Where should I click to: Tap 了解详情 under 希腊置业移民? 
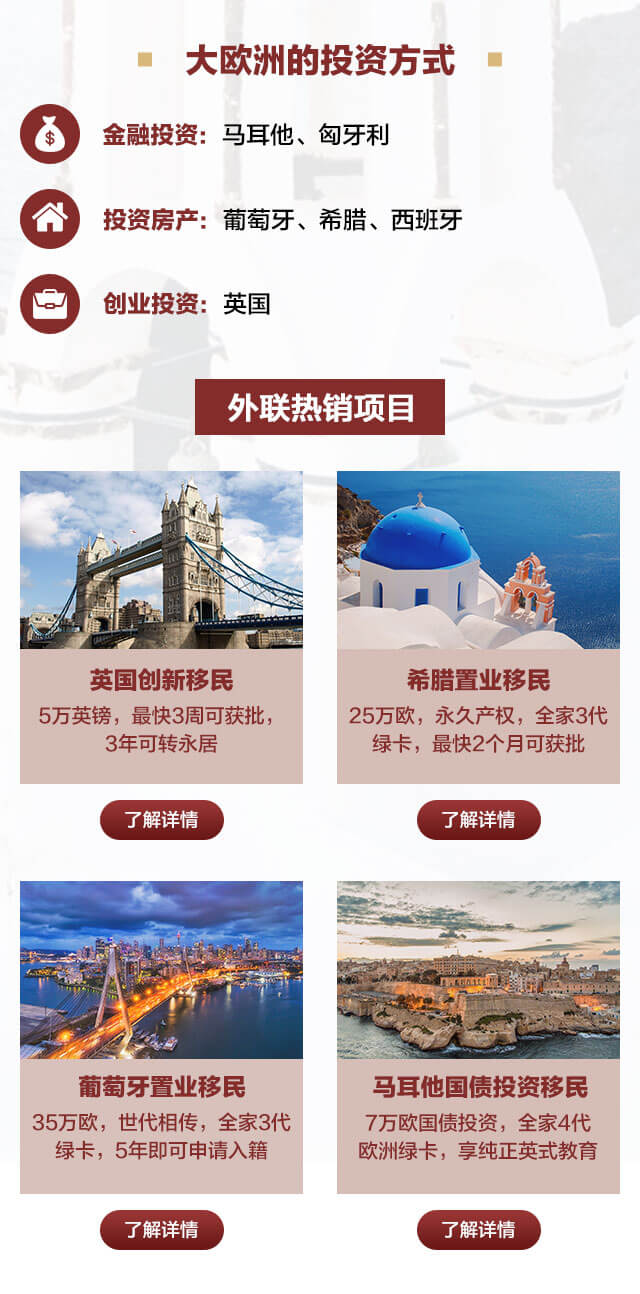pyautogui.click(x=478, y=820)
